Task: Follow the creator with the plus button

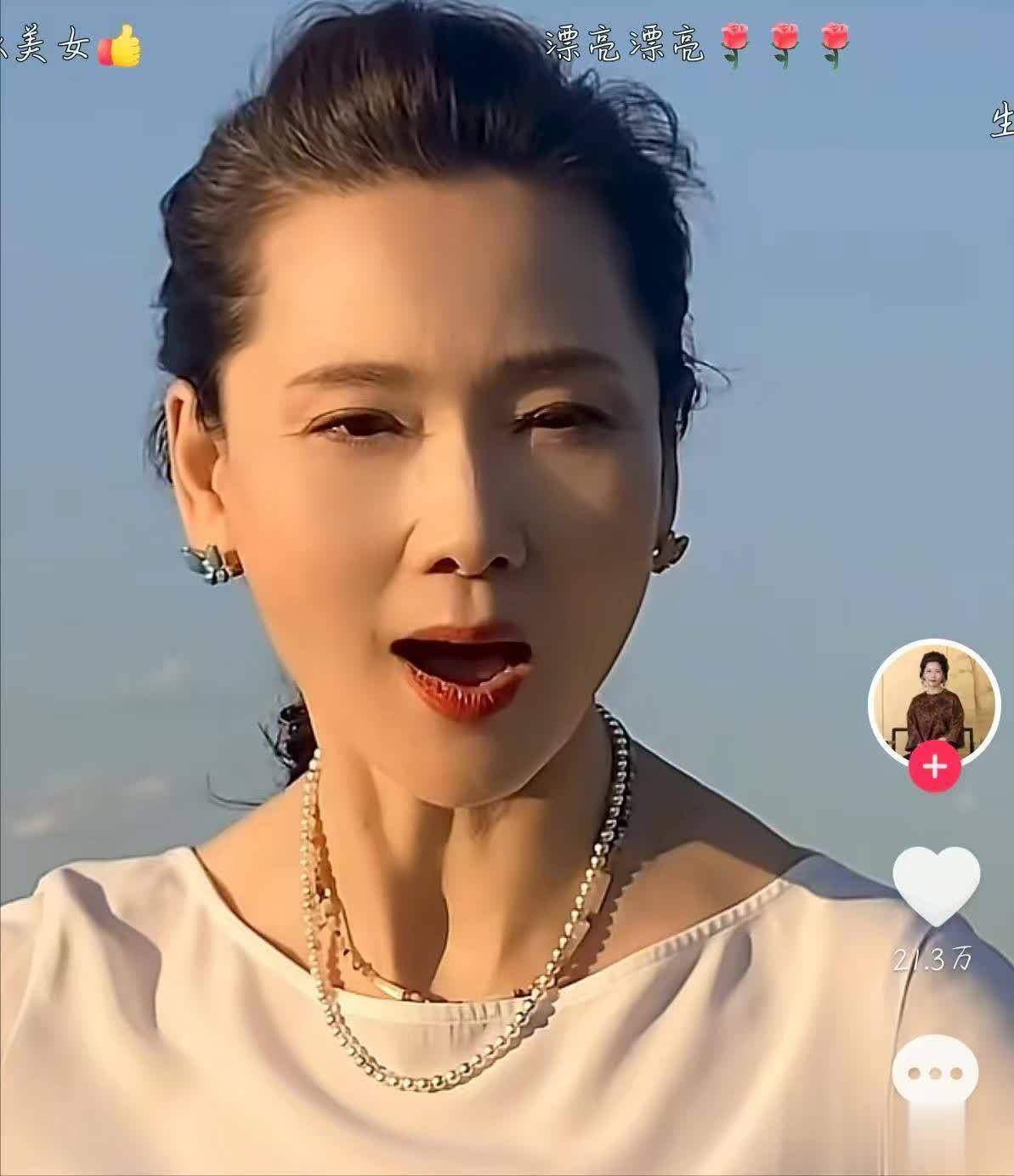Action: tap(934, 766)
